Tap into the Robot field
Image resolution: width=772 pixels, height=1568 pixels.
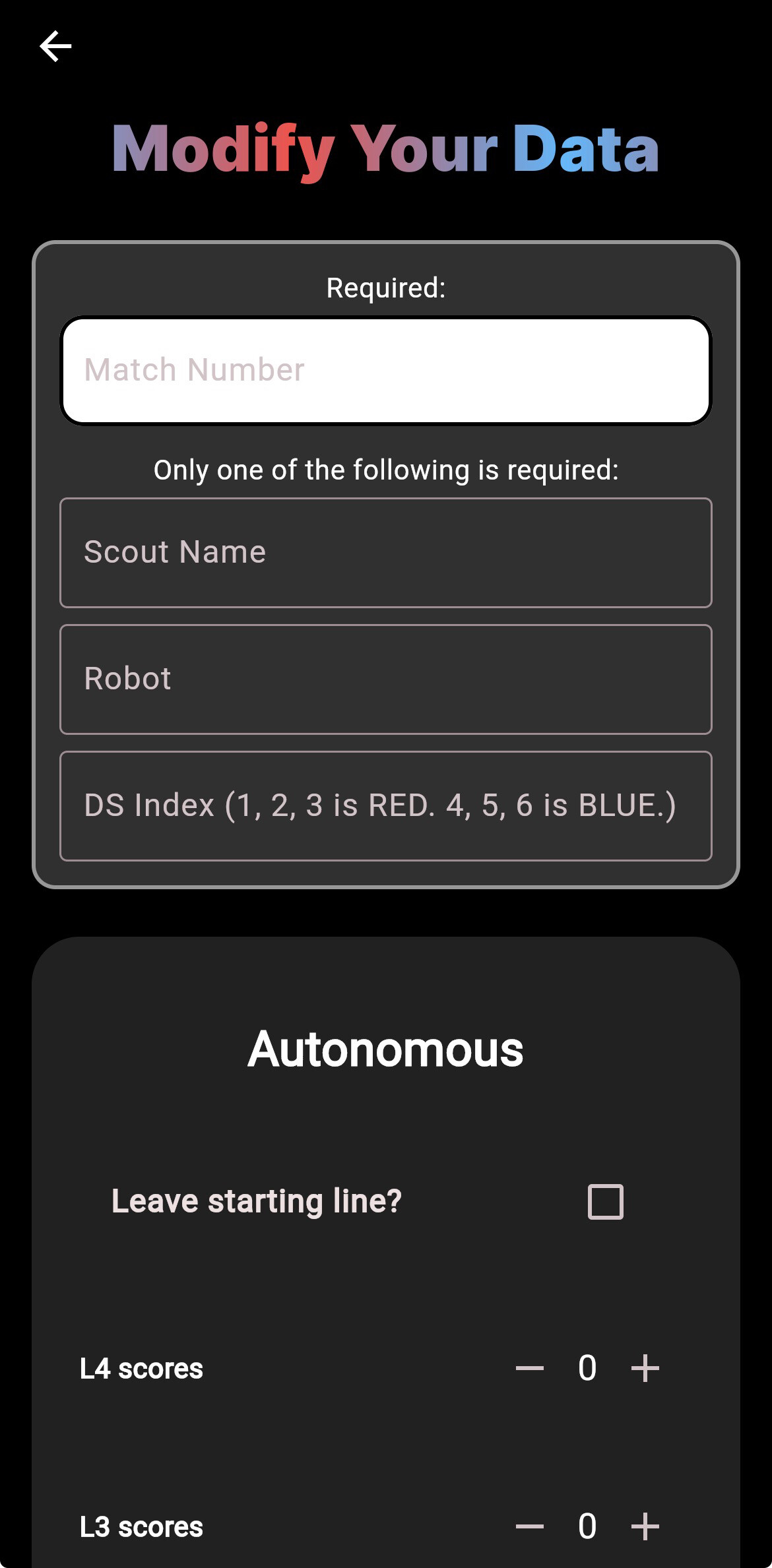pos(386,679)
